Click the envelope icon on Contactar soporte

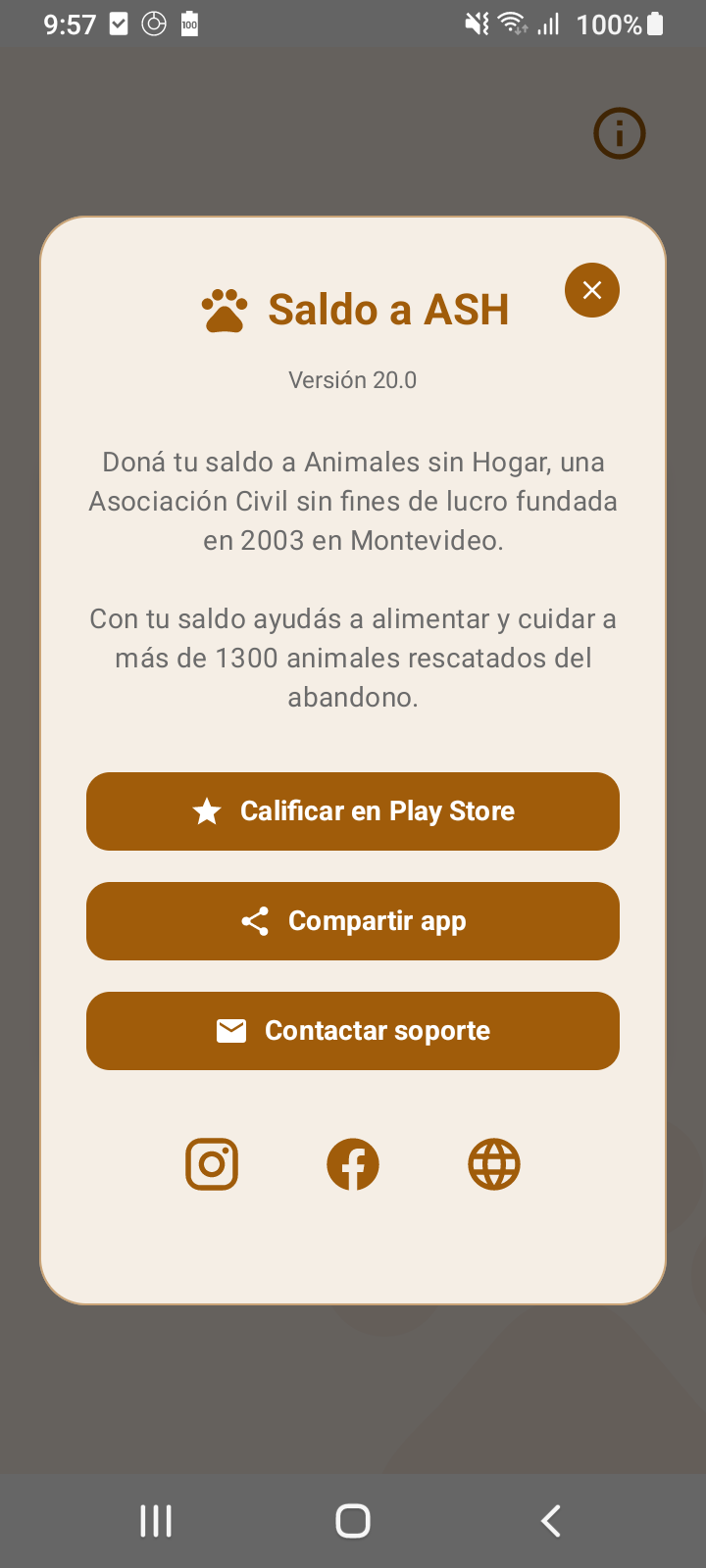tap(231, 1030)
